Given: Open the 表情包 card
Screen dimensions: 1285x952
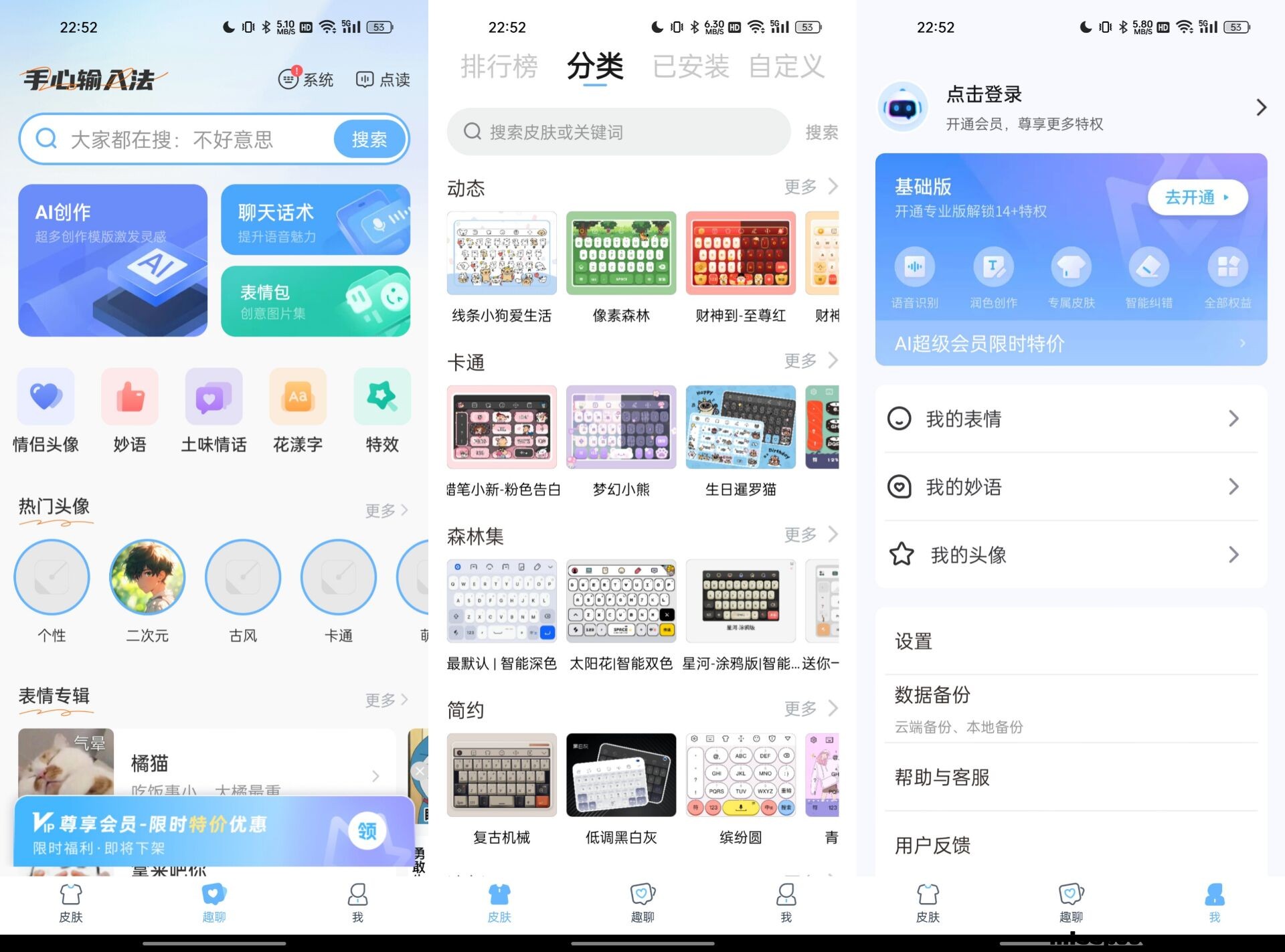Looking at the screenshot, I should tap(315, 301).
